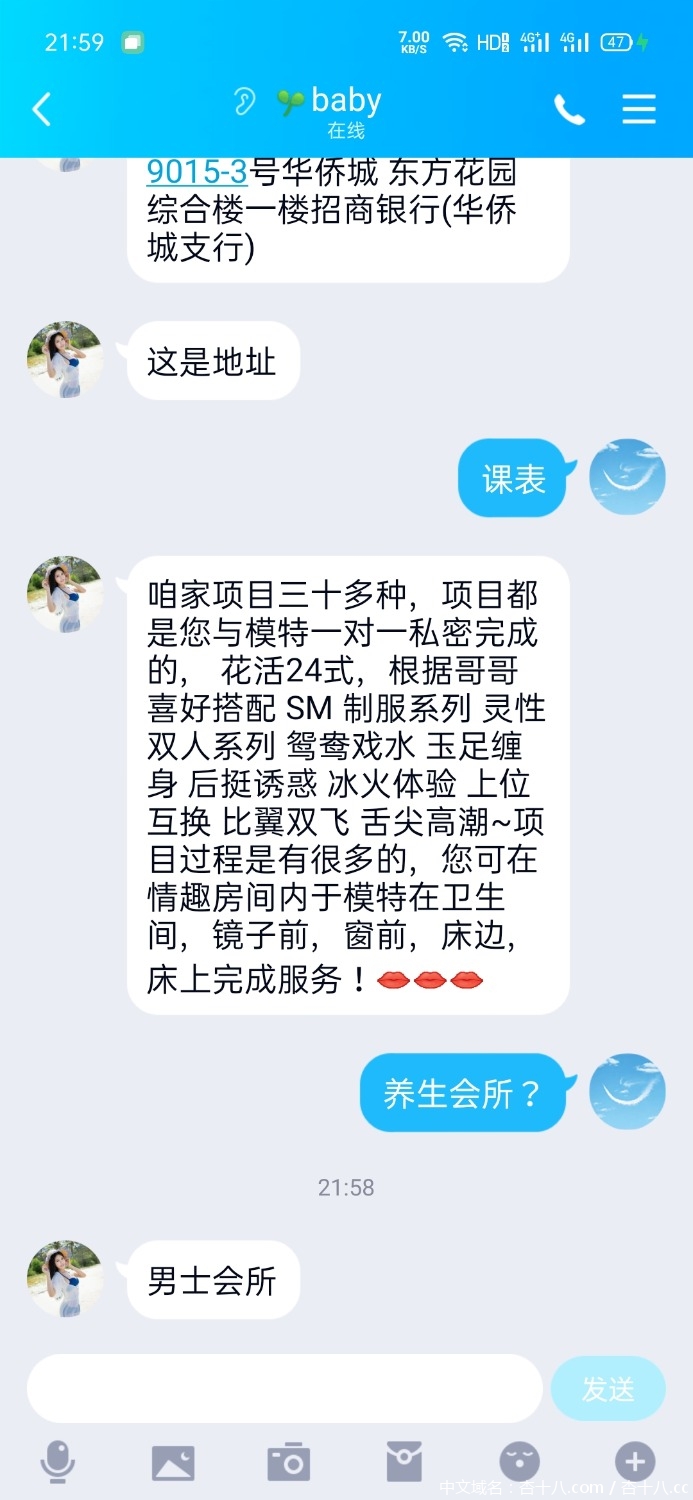Focus the message input field
The height and width of the screenshot is (1500, 693).
[x=284, y=1388]
